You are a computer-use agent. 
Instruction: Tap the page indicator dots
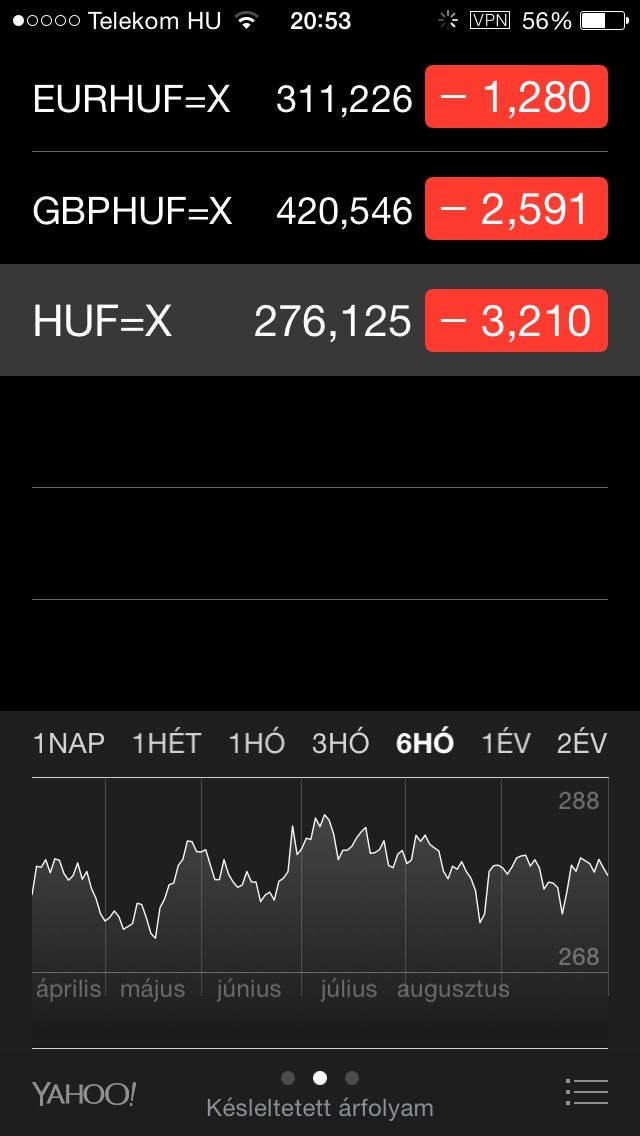[x=320, y=1077]
